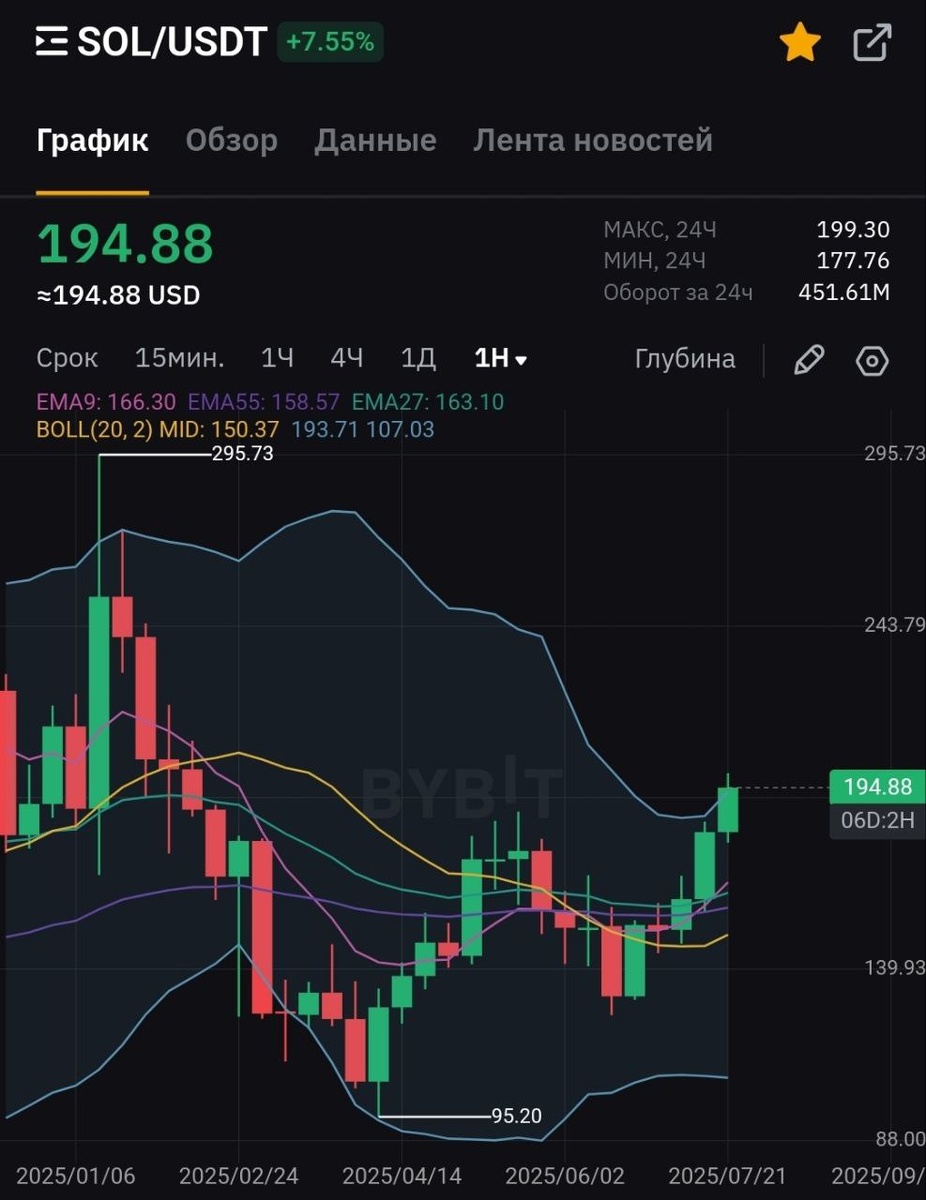The image size is (926, 1200).
Task: Set chart interval to 15мин.
Action: (180, 358)
